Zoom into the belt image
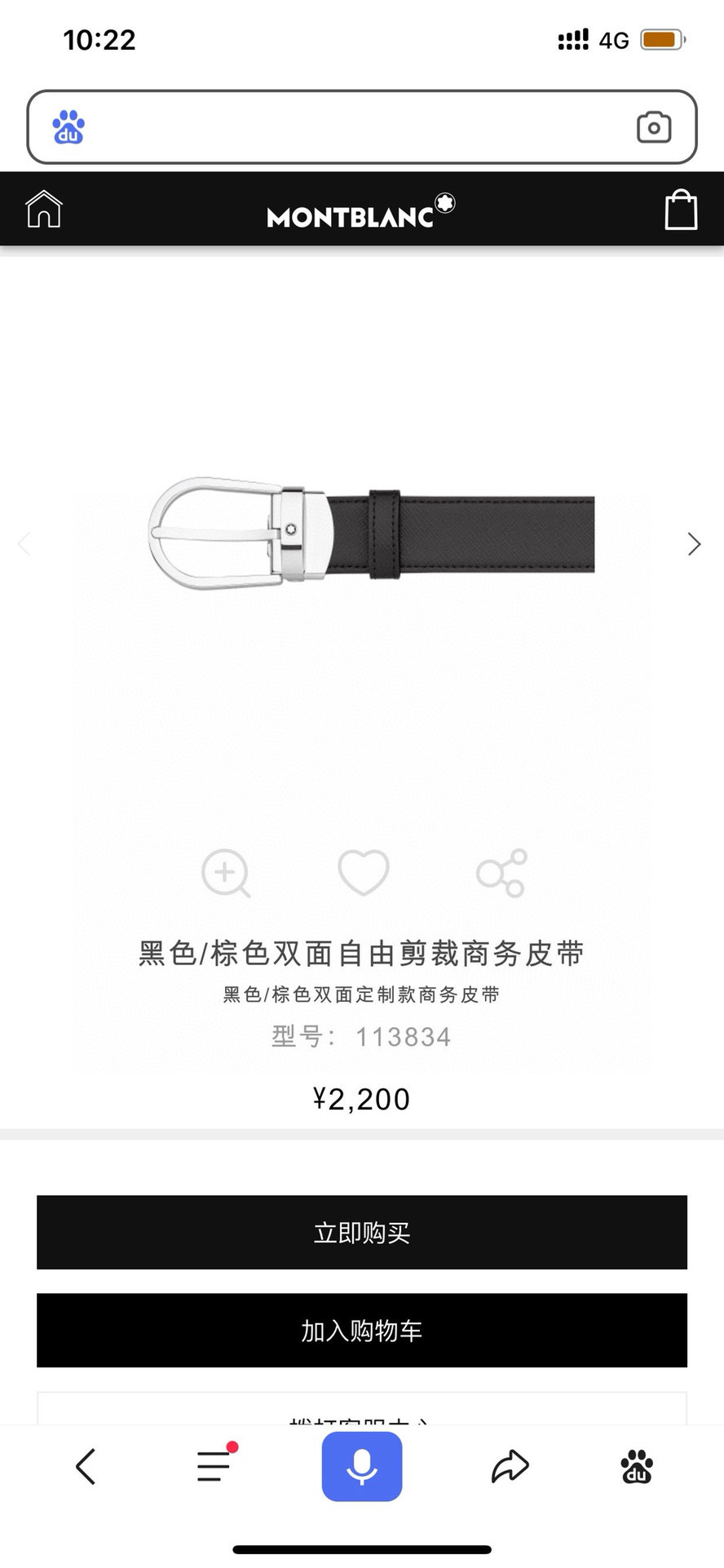Screen dimensions: 724x1568 tap(226, 873)
